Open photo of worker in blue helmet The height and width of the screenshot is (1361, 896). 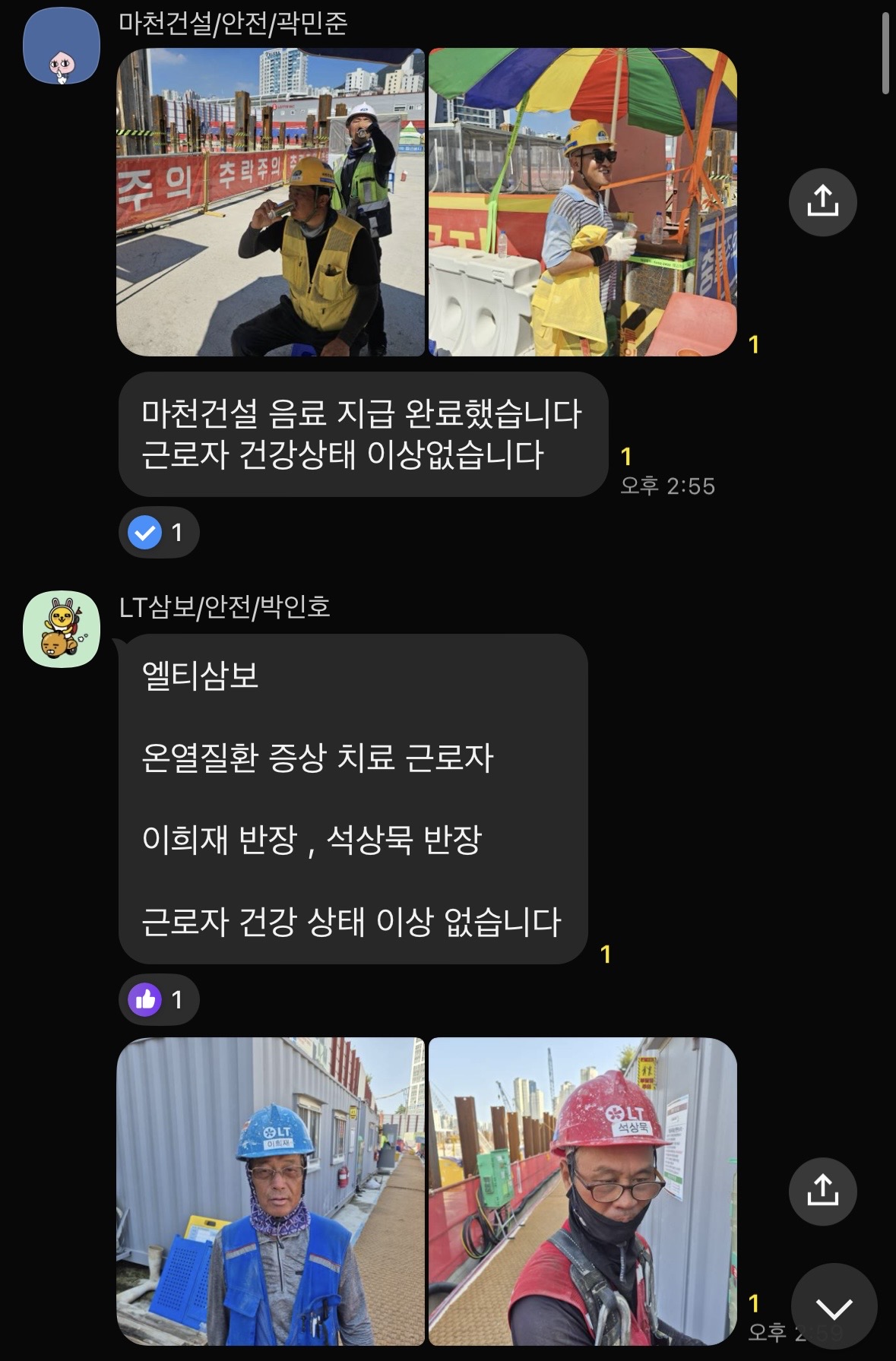pyautogui.click(x=271, y=1191)
